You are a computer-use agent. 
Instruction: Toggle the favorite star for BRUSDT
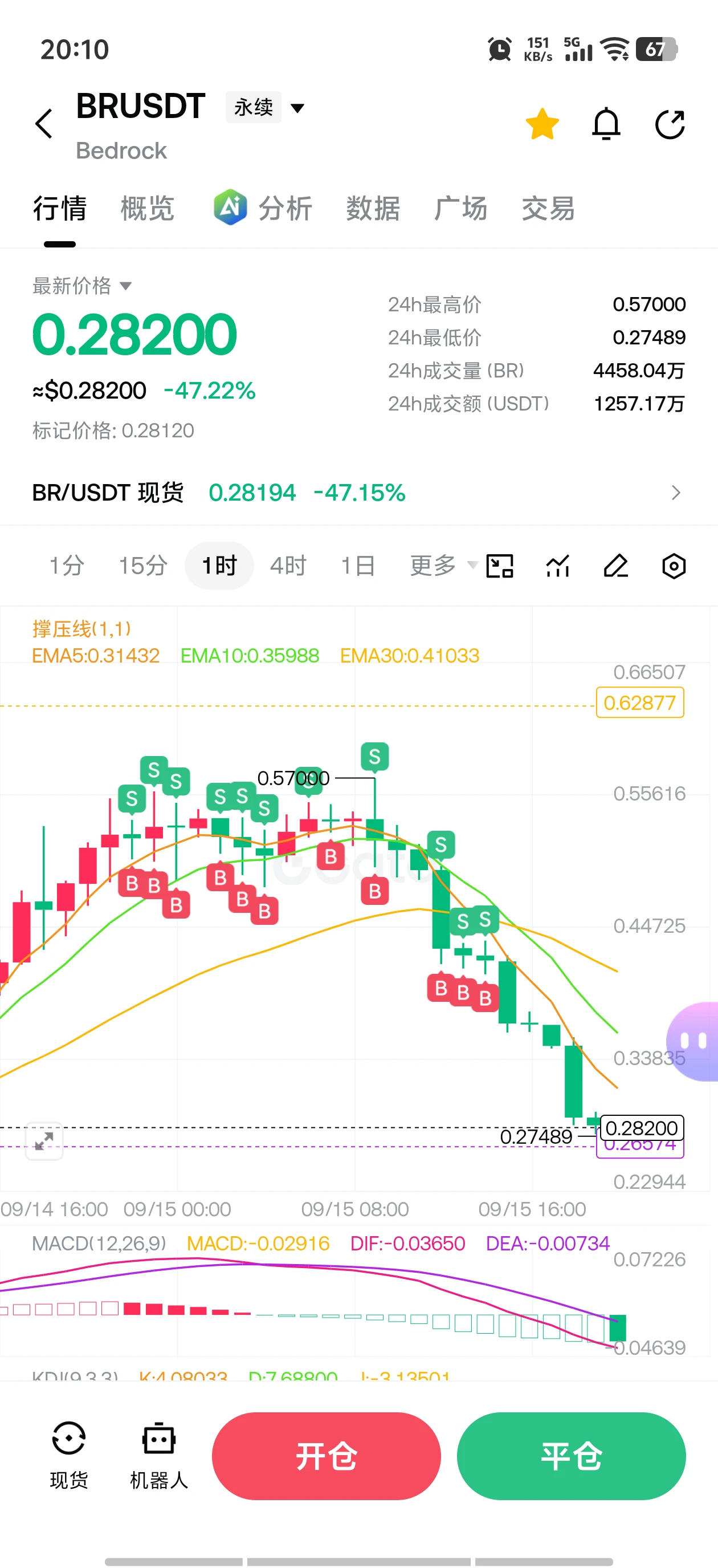[x=542, y=124]
